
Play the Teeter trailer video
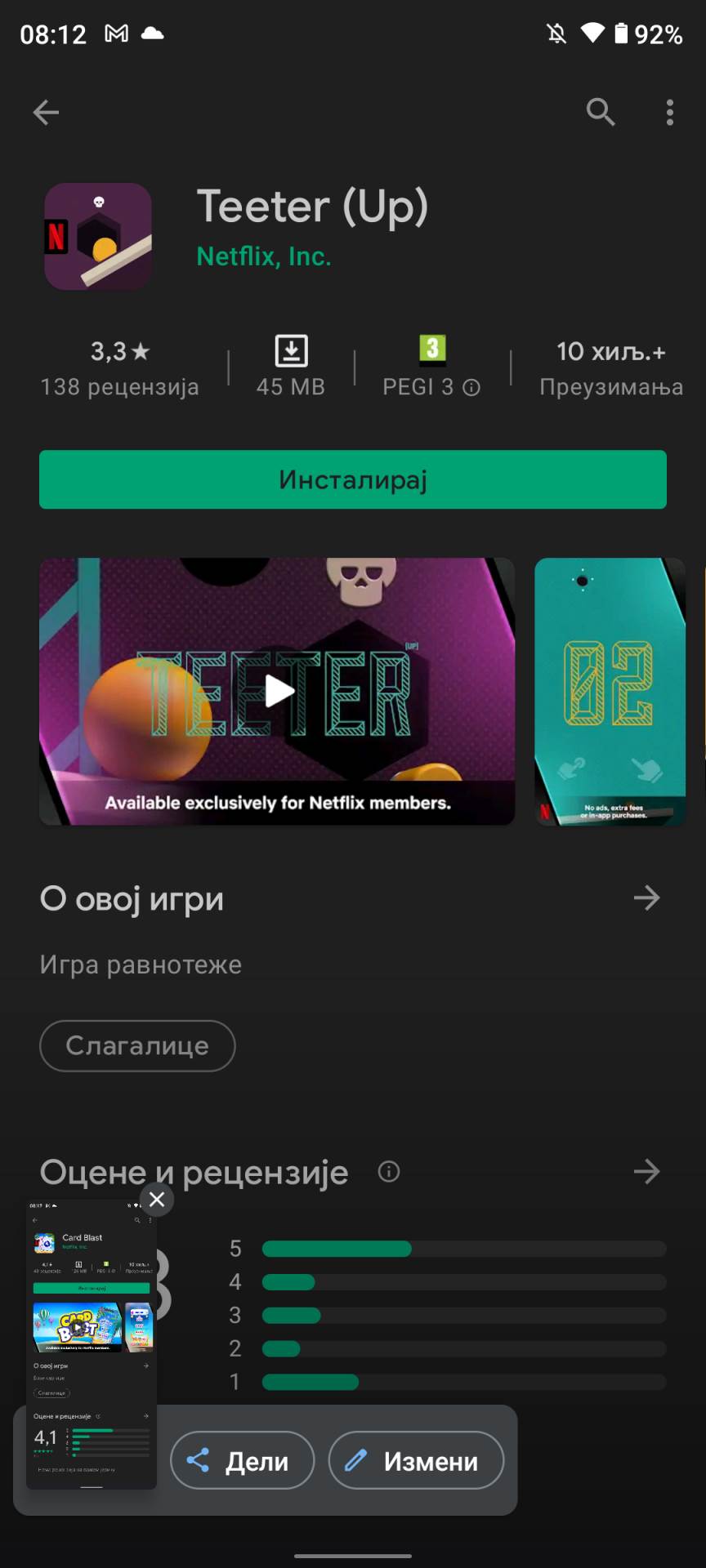point(278,691)
